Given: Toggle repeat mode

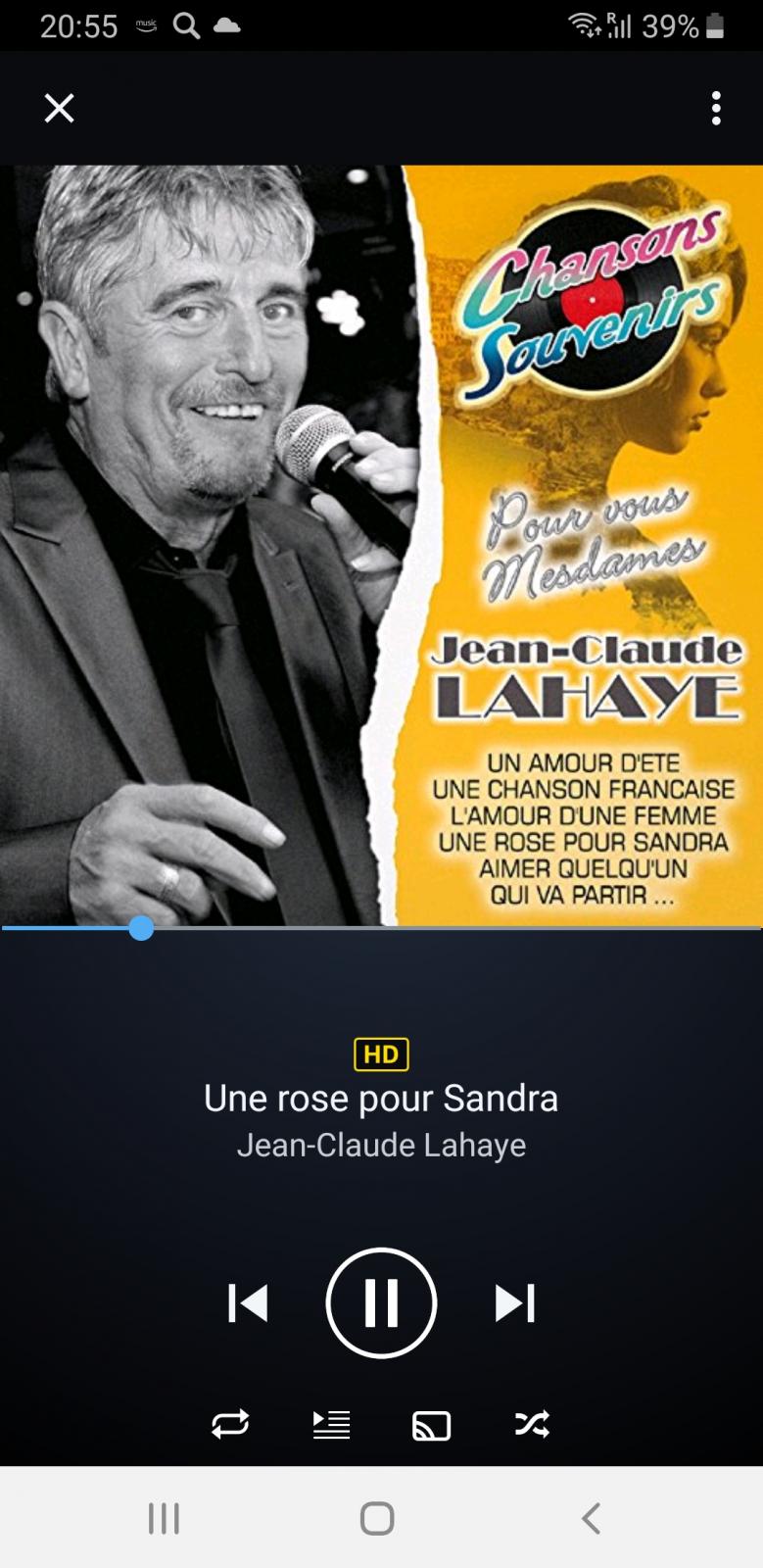Looking at the screenshot, I should pyautogui.click(x=230, y=1424).
